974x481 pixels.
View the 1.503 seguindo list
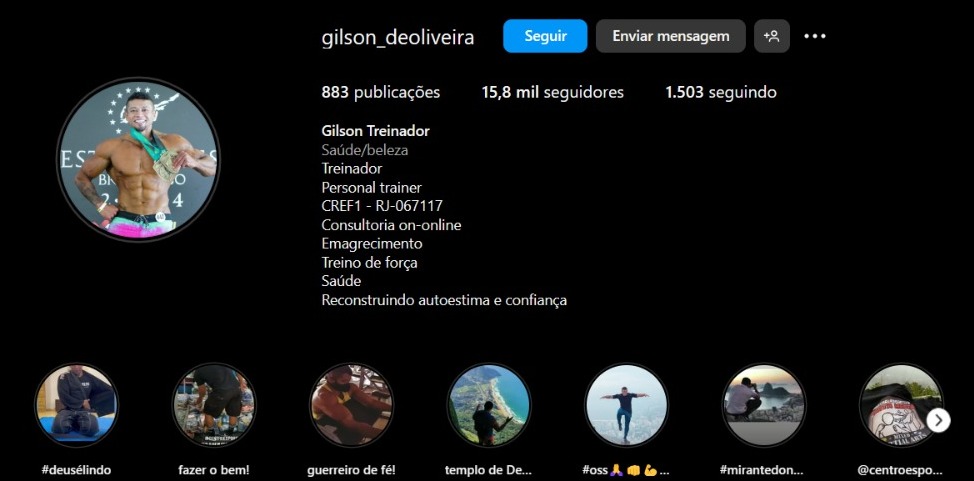tap(720, 92)
